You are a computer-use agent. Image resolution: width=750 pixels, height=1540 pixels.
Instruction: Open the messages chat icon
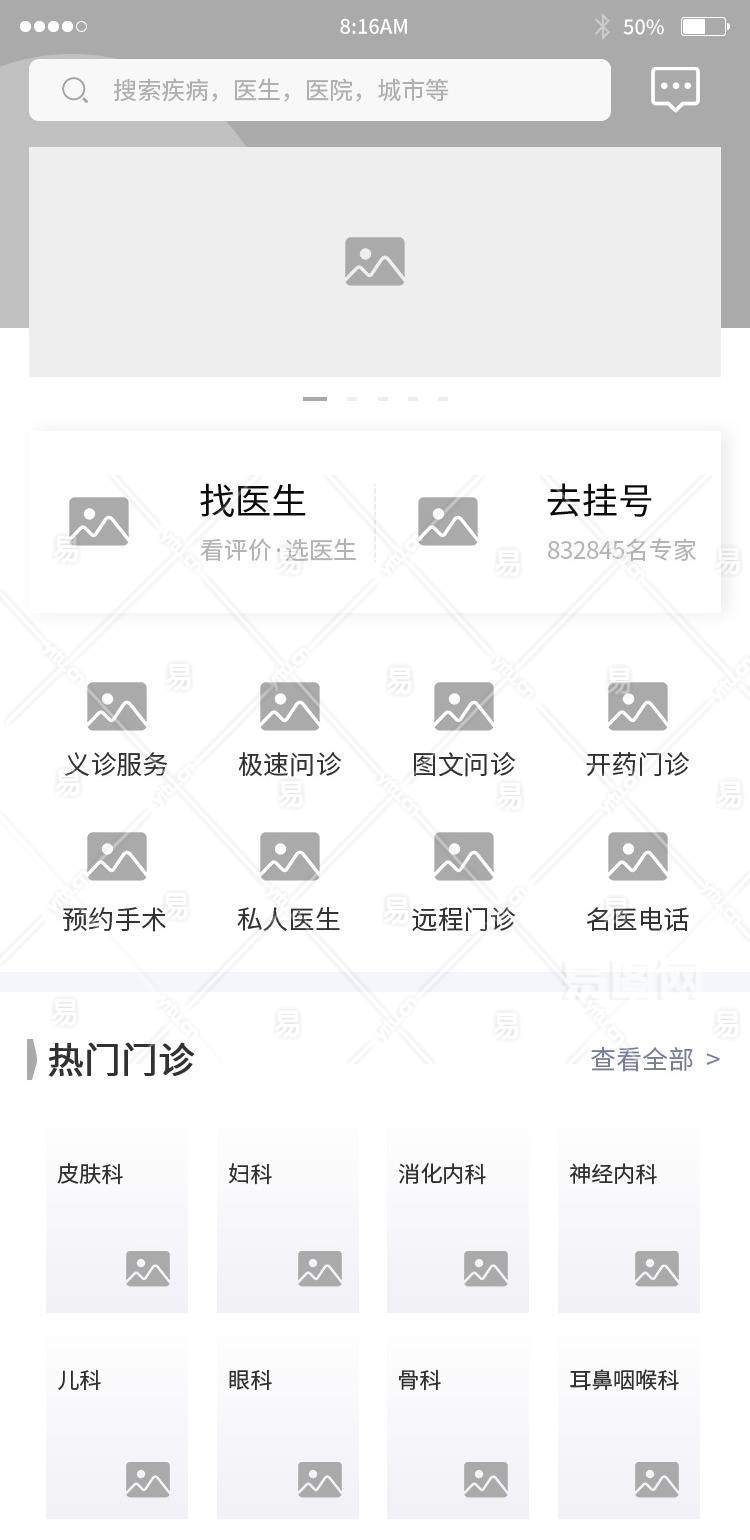675,90
